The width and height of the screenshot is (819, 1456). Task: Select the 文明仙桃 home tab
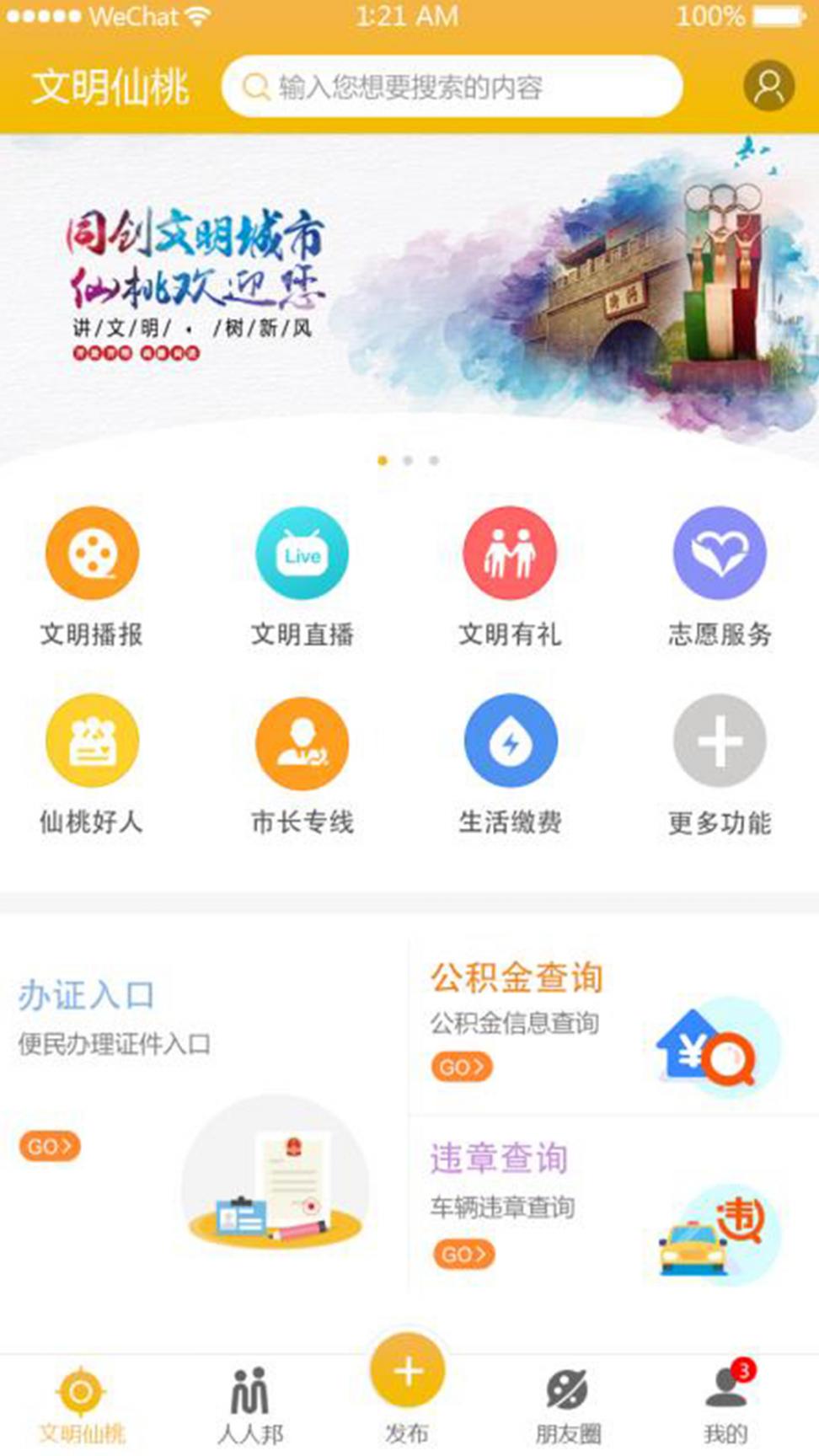pyautogui.click(x=82, y=1405)
